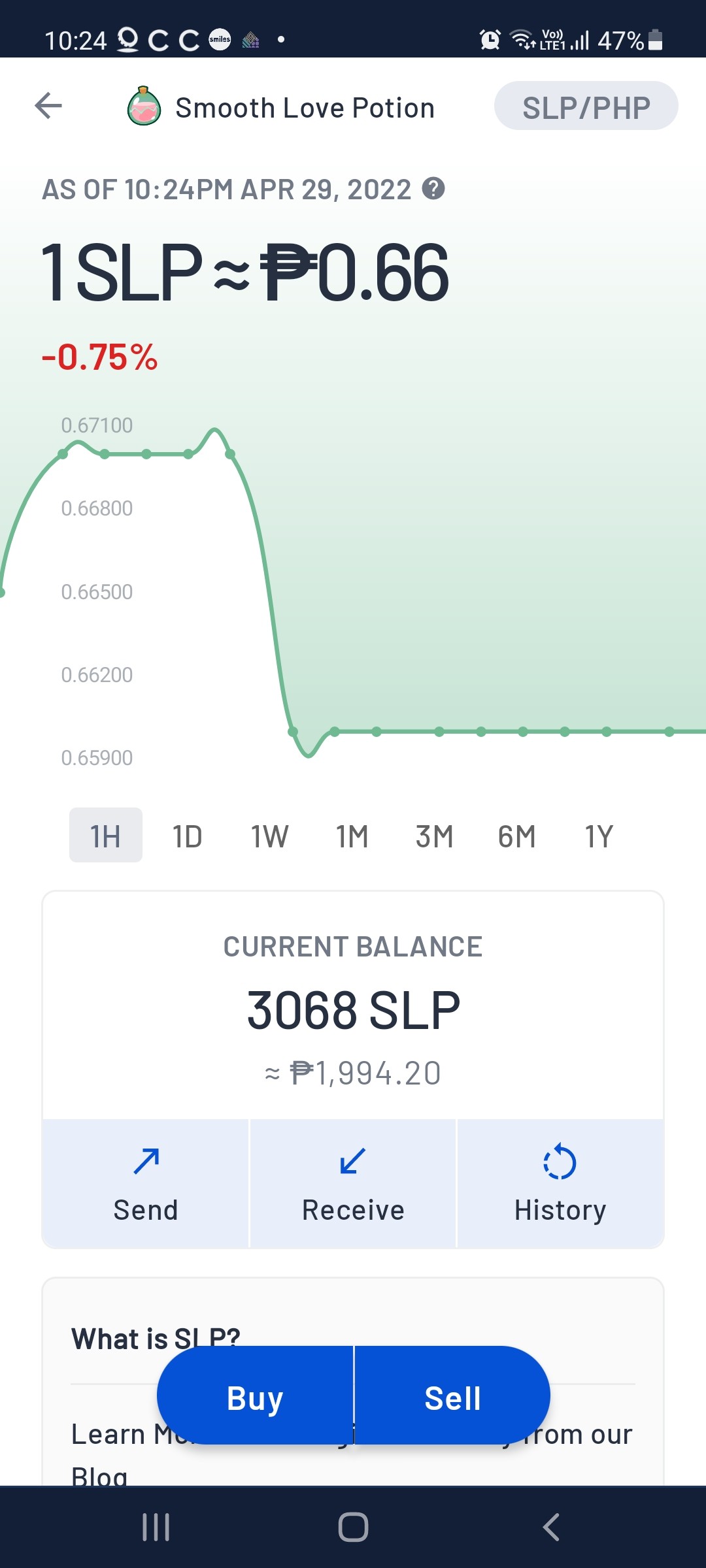Open SLP transaction History
The image size is (706, 1568).
560,1184
